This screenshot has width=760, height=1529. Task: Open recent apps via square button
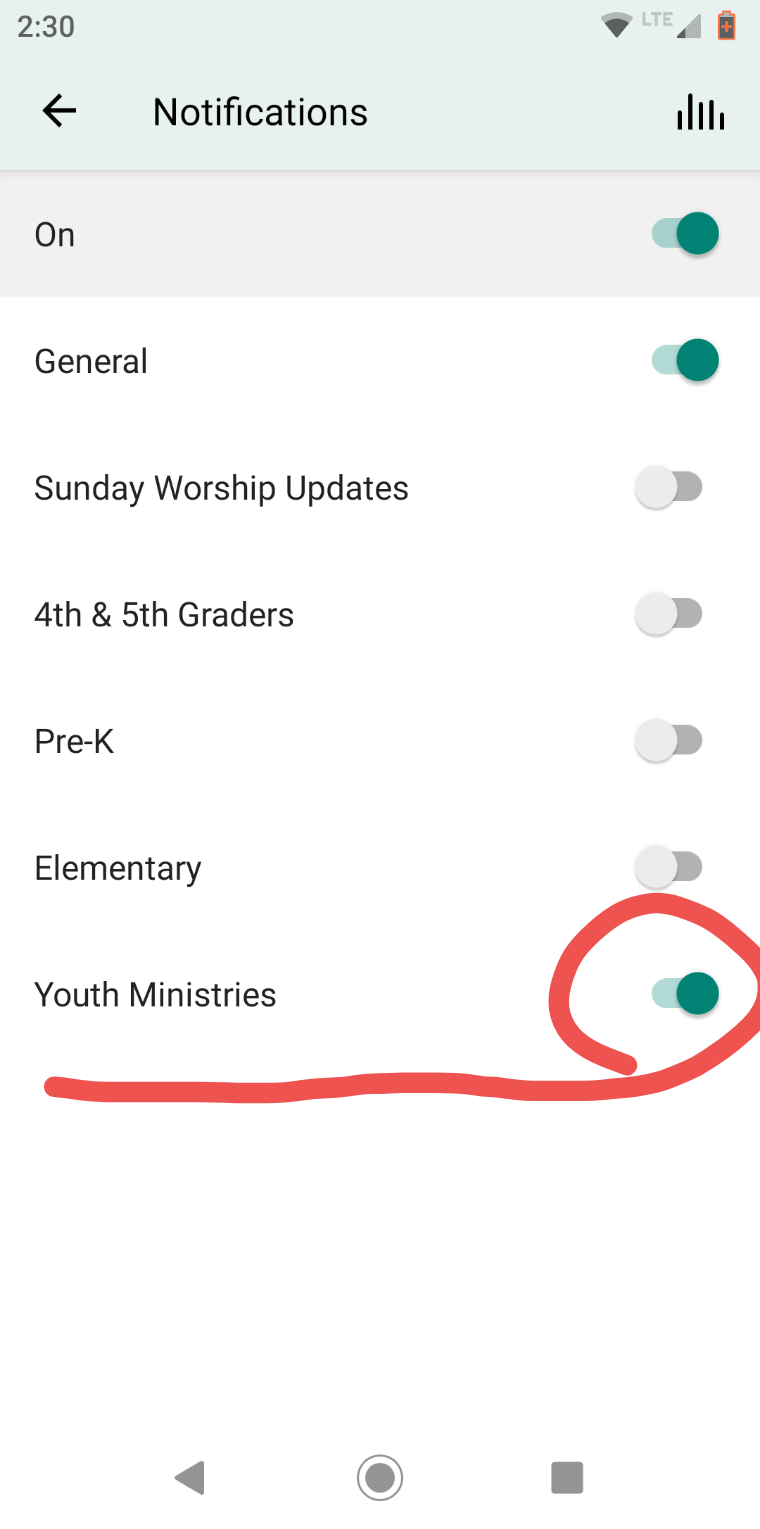[x=567, y=1477]
